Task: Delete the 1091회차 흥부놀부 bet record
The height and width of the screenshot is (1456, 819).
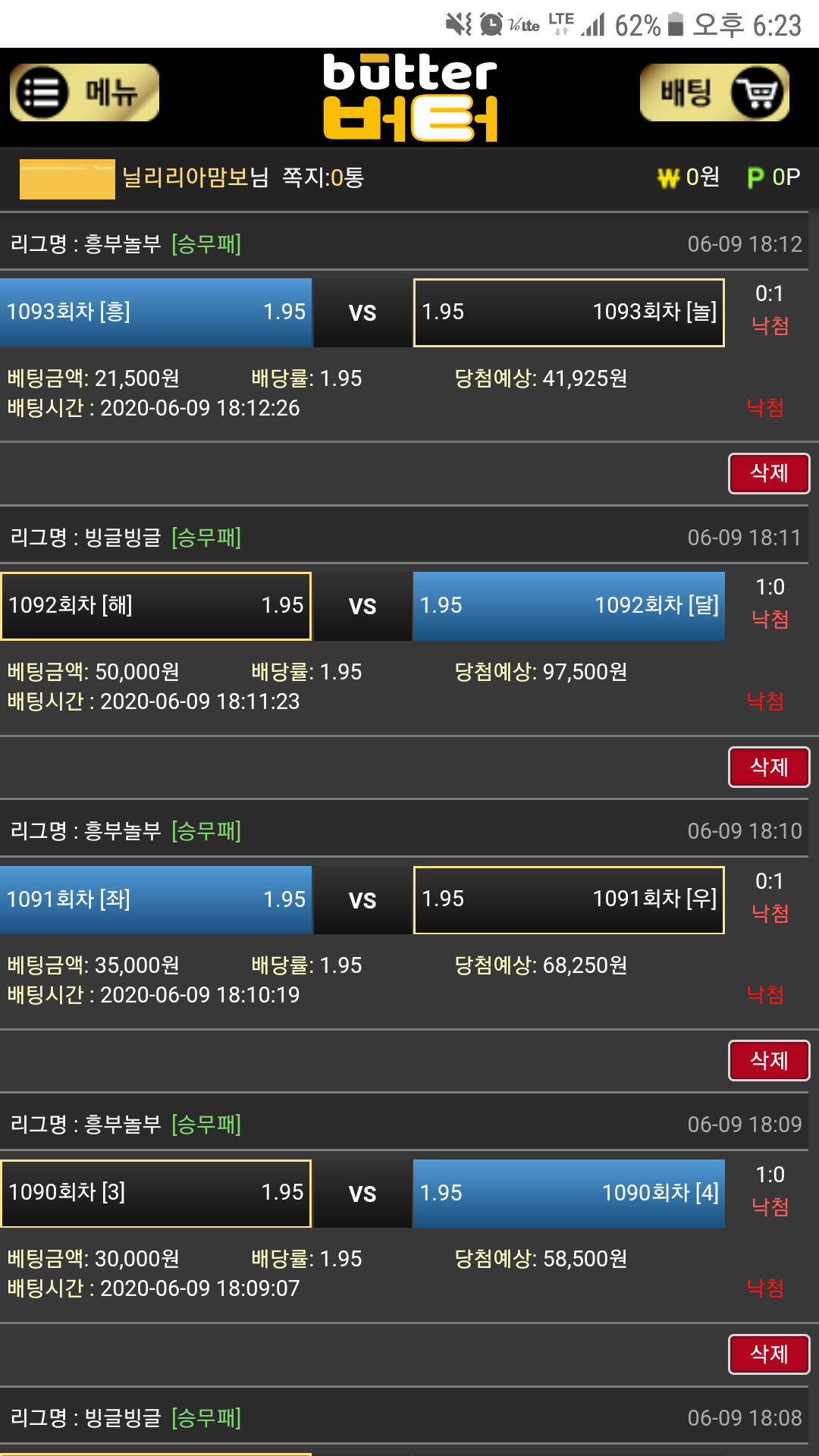Action: [x=768, y=1060]
